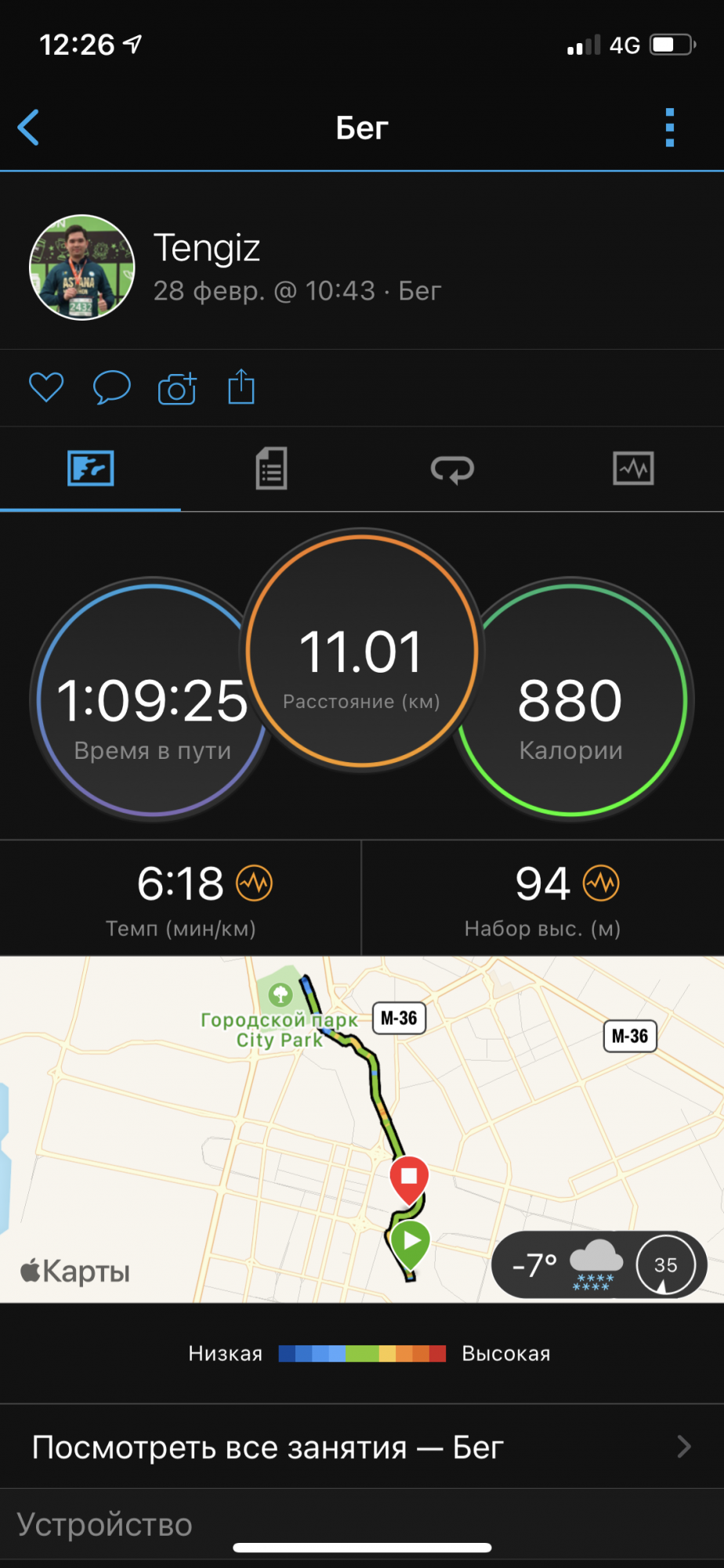Share this run activity
724x1568 pixels.
tap(241, 387)
